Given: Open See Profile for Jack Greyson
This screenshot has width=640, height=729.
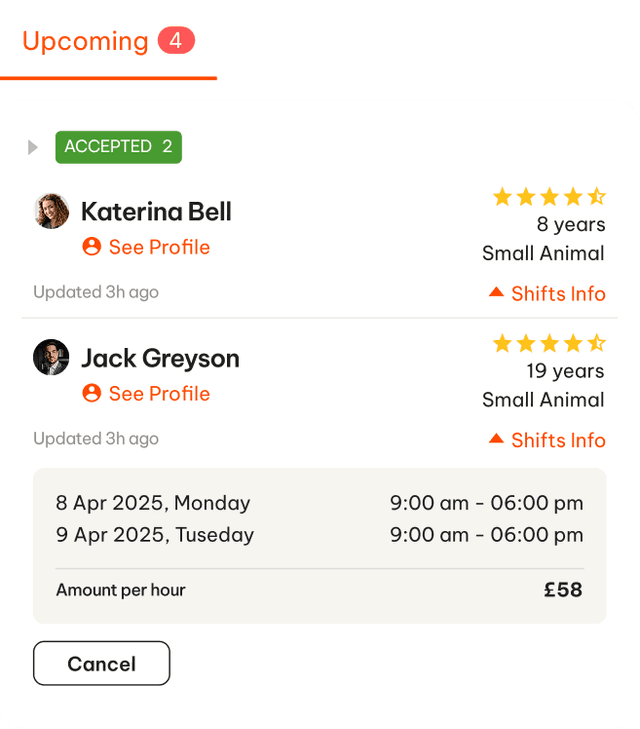Looking at the screenshot, I should point(147,394).
